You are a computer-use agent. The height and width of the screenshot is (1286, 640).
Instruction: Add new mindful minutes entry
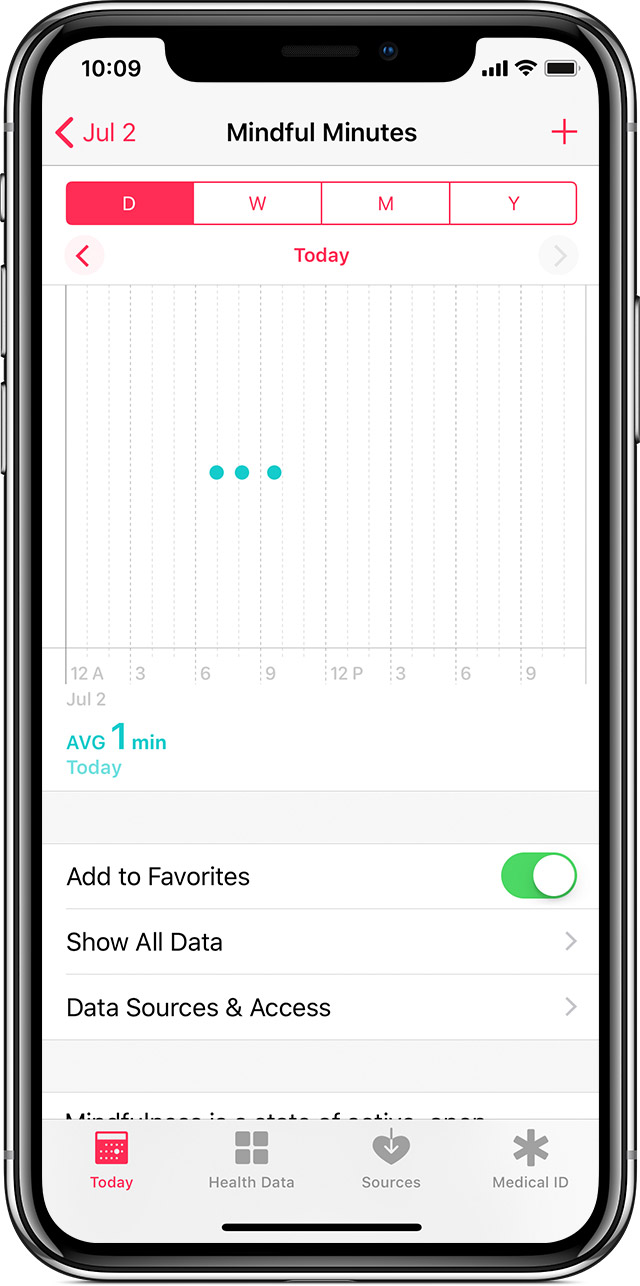[564, 132]
